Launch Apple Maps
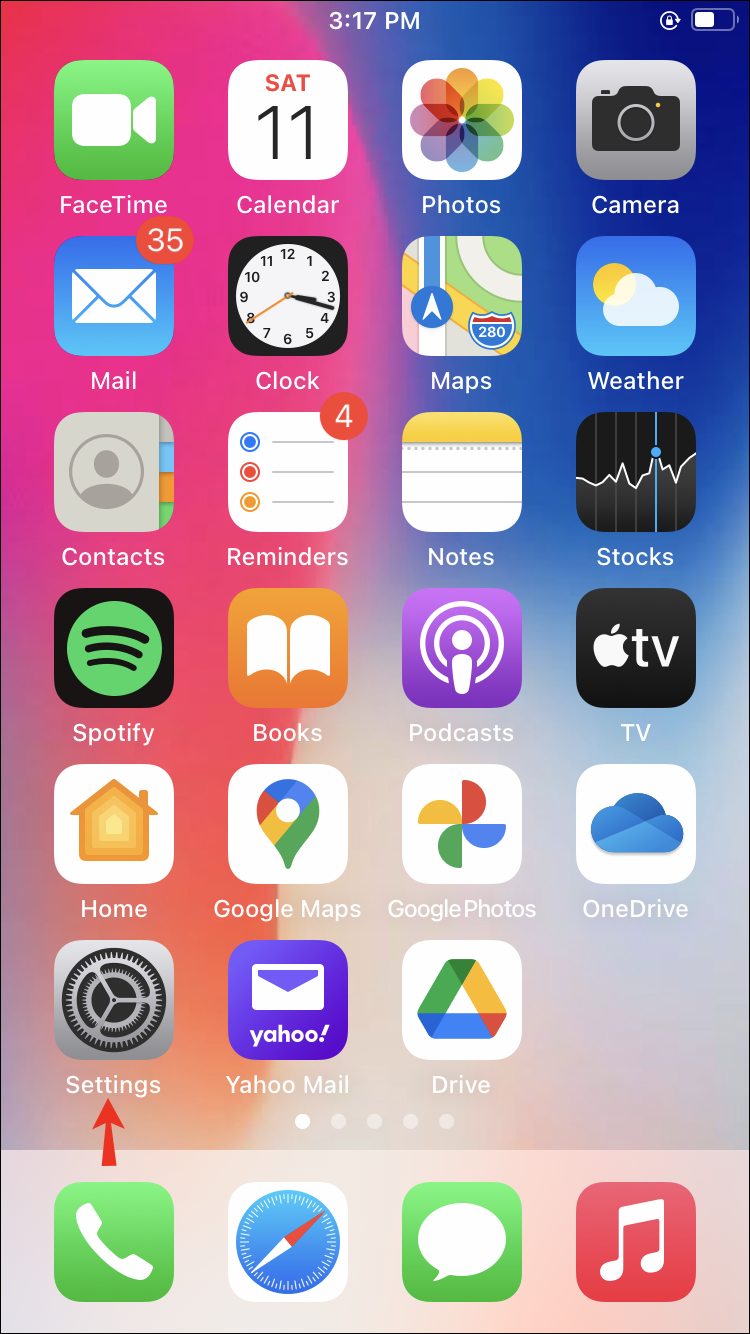750x1334 pixels. [462, 296]
